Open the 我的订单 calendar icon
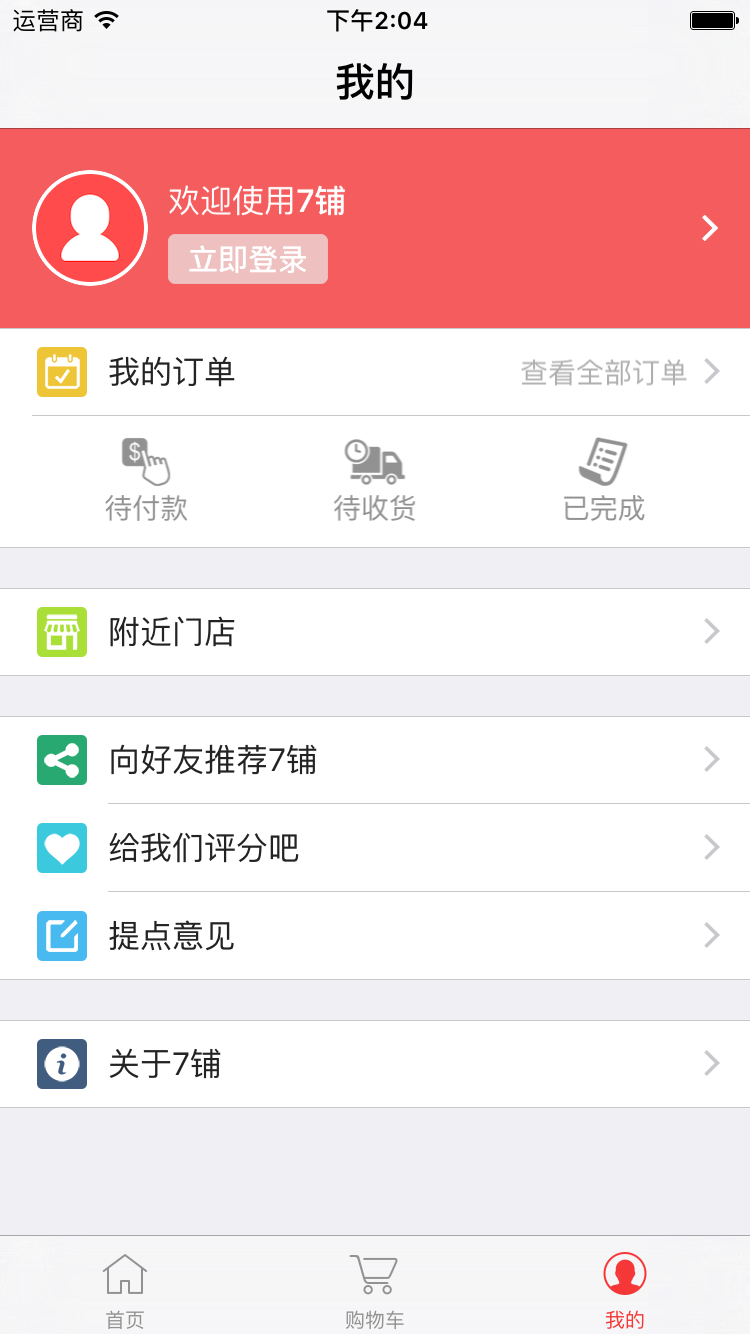750x1334 pixels. tap(62, 371)
